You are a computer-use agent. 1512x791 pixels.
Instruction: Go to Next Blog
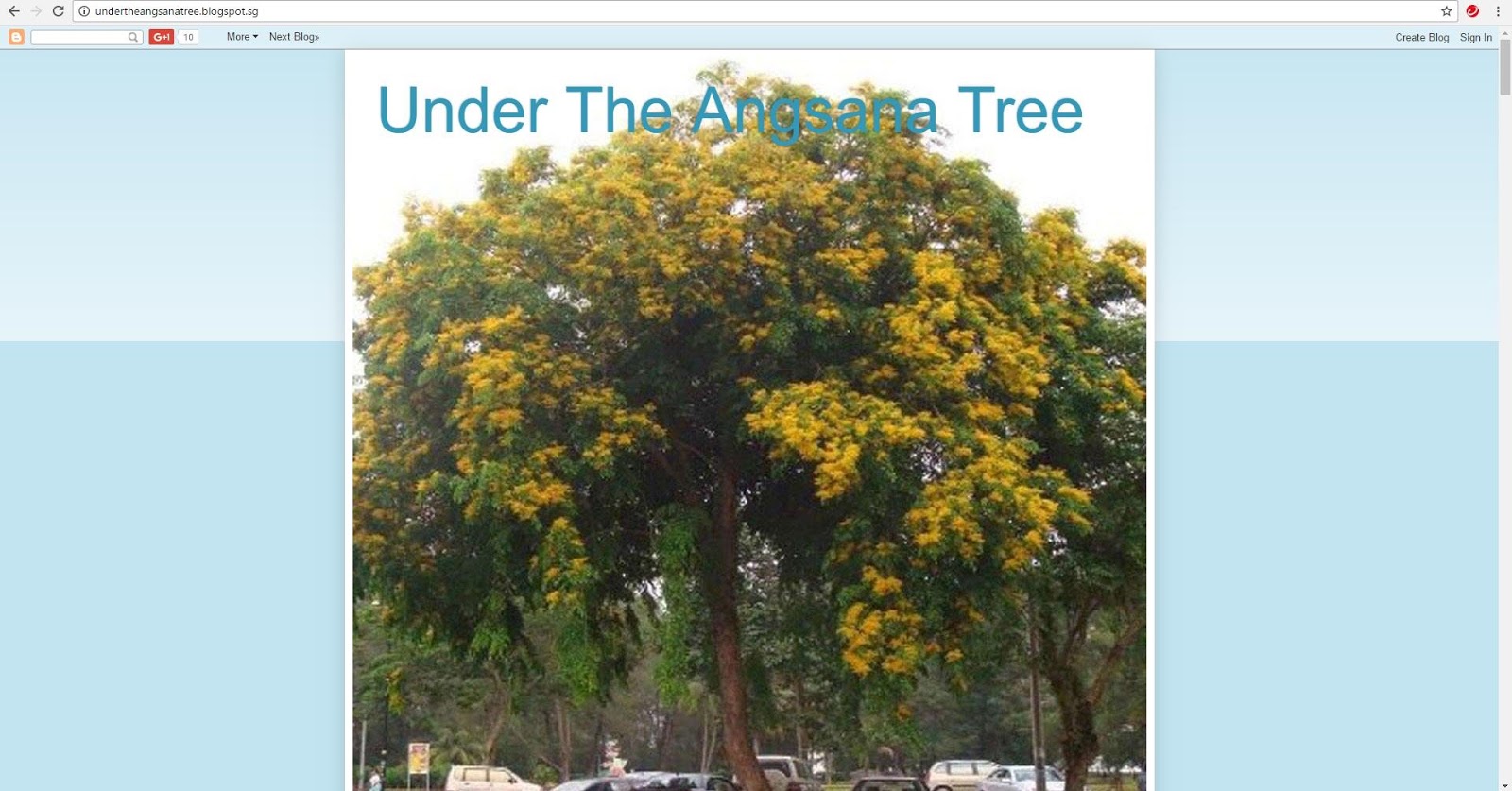point(294,37)
